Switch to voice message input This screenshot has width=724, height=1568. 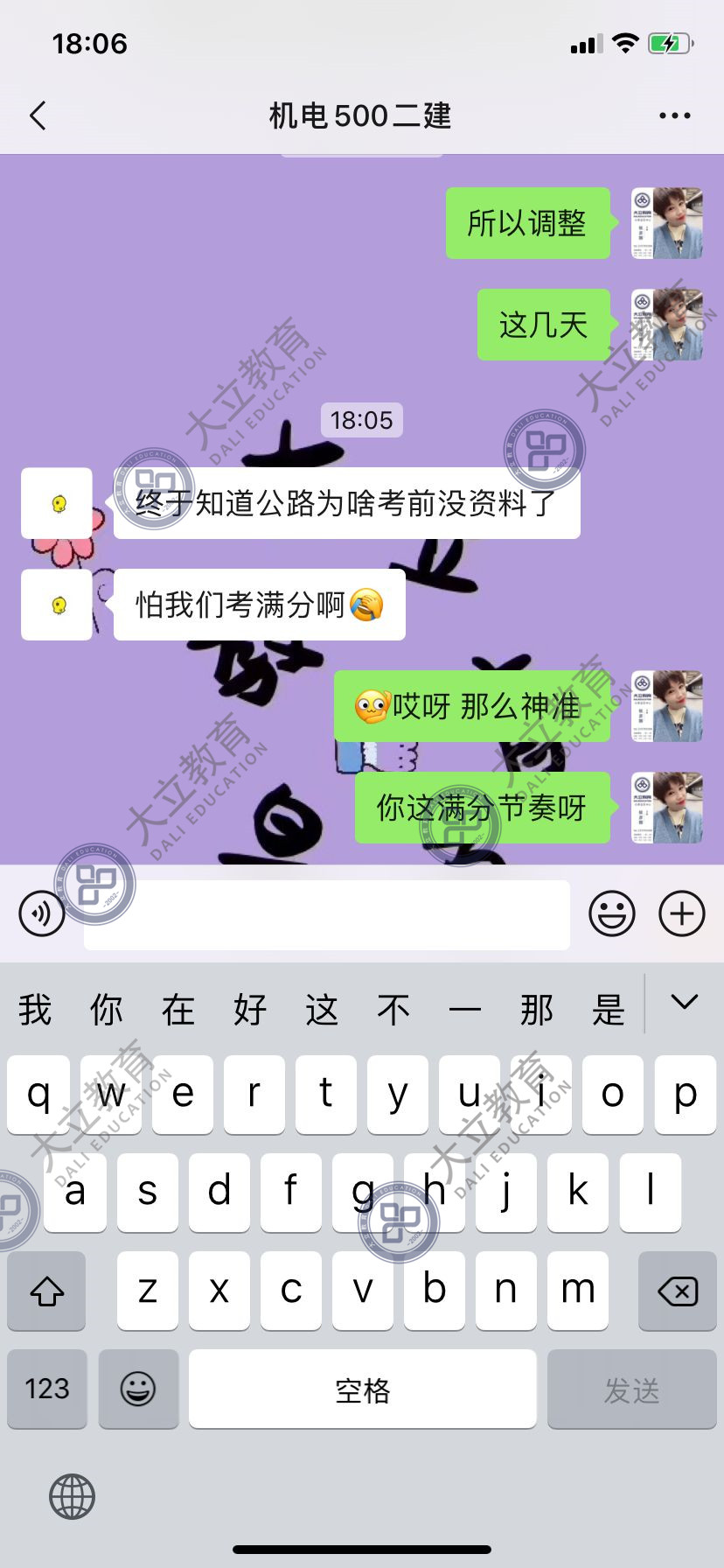pos(42,913)
